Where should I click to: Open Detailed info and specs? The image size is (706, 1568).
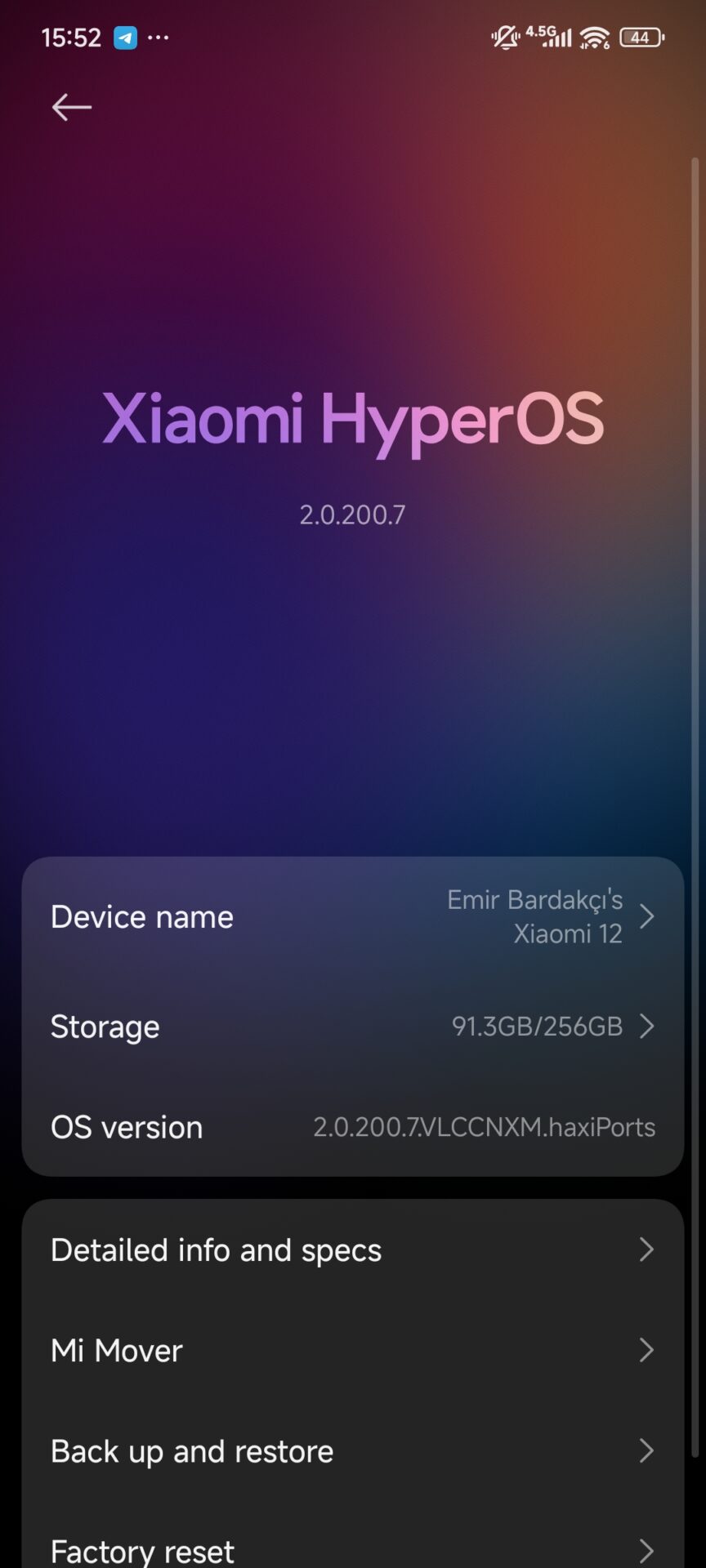[x=353, y=1249]
